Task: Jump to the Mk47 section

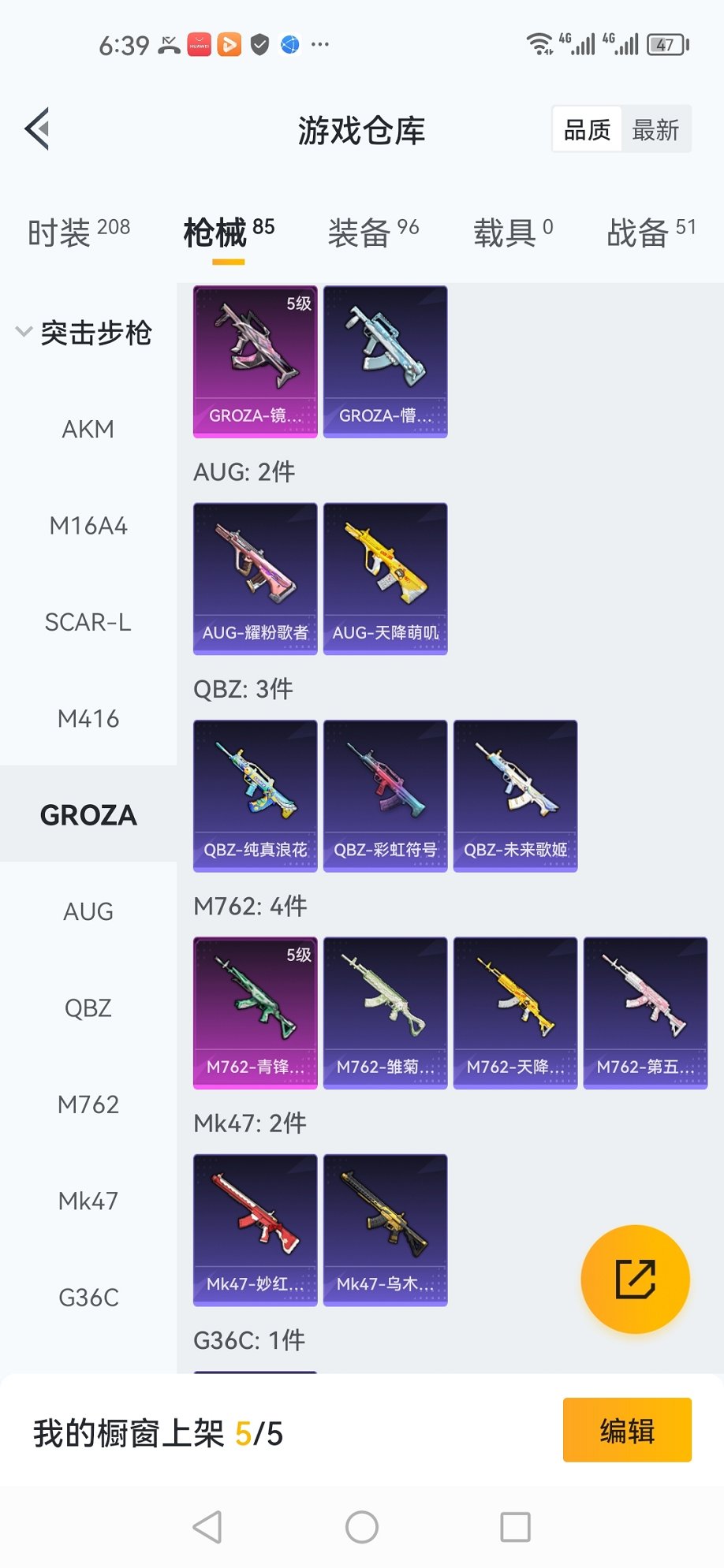Action: (x=88, y=1201)
